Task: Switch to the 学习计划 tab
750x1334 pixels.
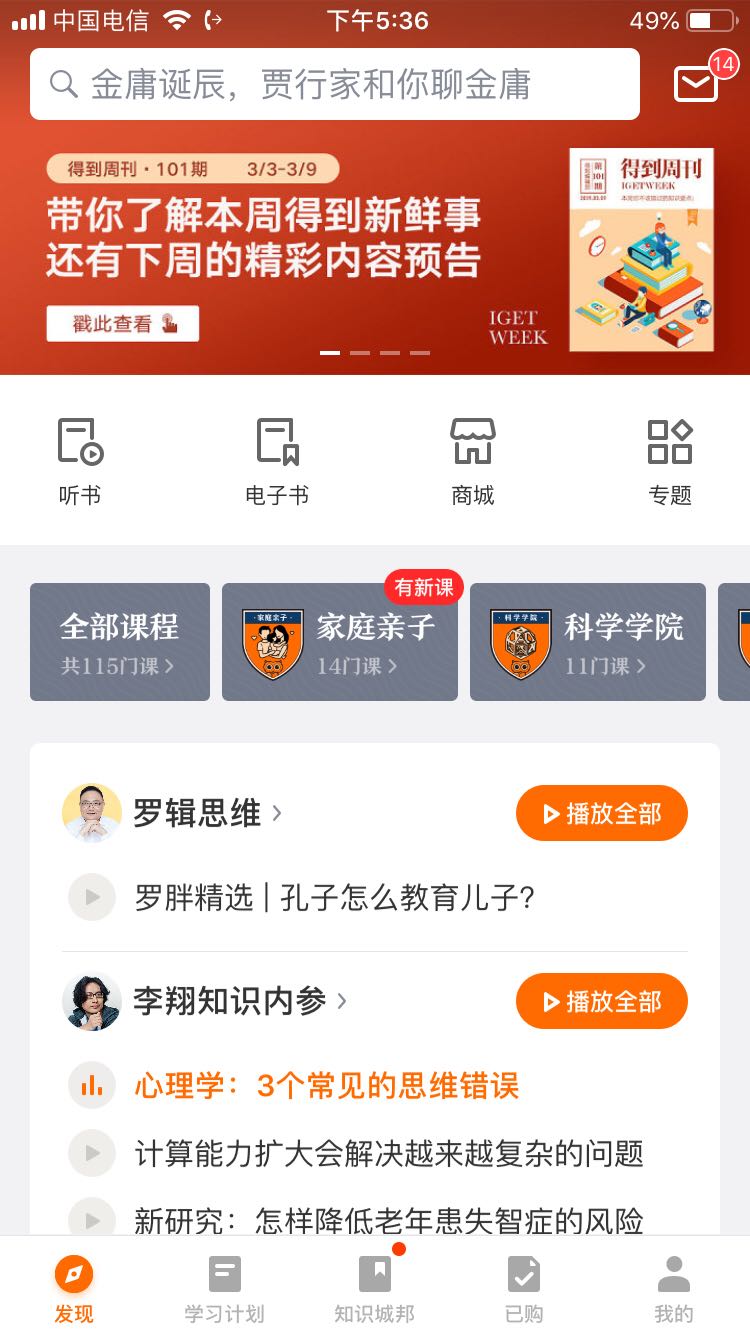Action: 224,1290
